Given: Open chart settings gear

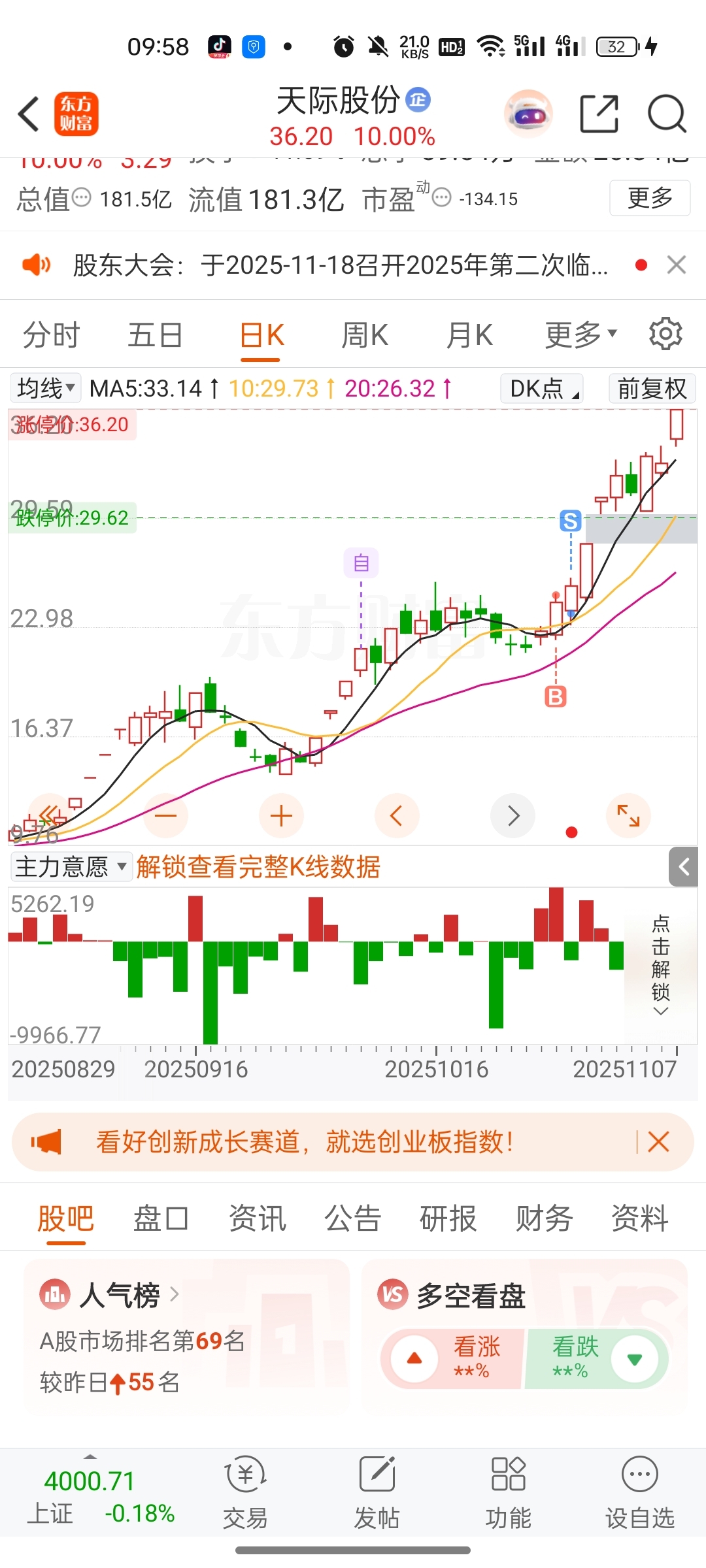Looking at the screenshot, I should point(665,335).
